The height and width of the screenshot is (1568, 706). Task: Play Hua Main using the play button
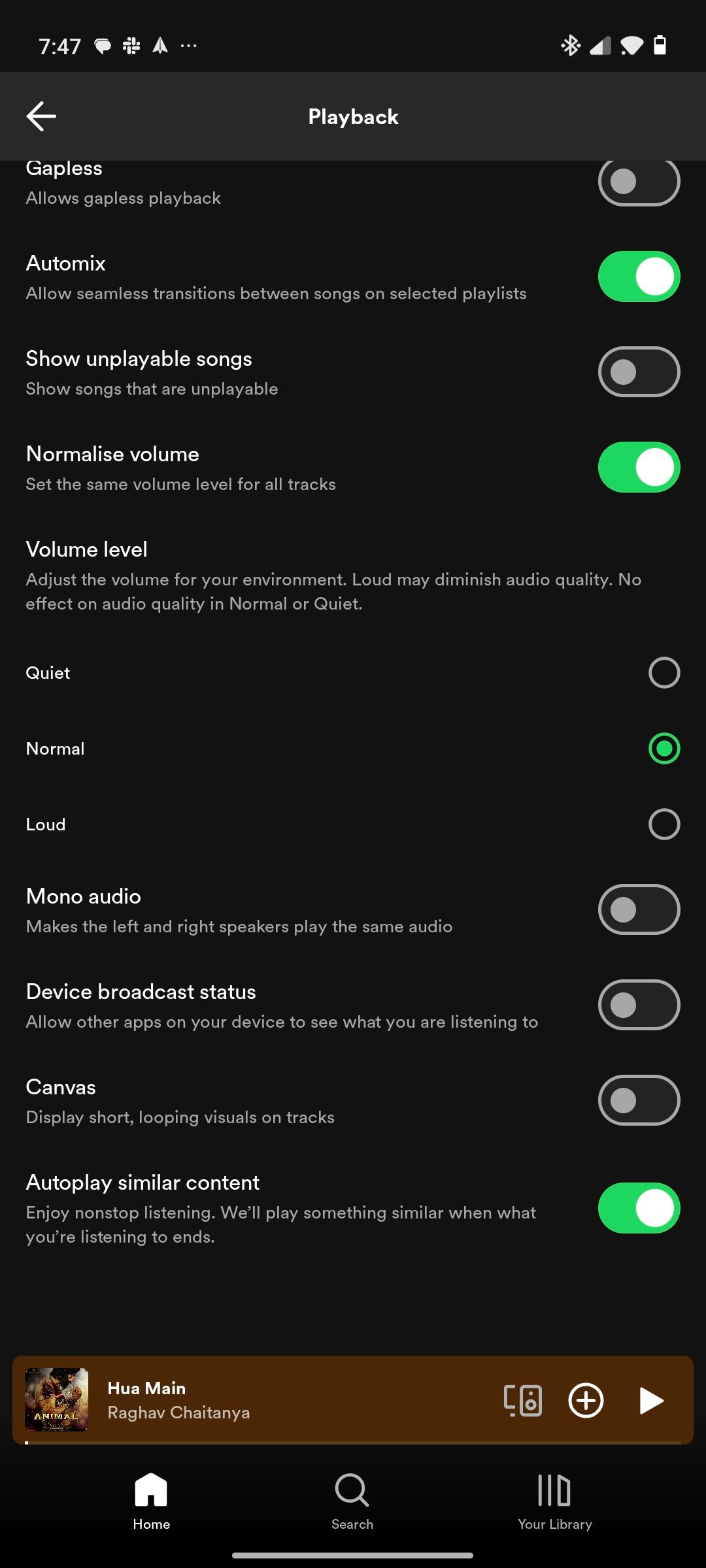pos(650,1401)
